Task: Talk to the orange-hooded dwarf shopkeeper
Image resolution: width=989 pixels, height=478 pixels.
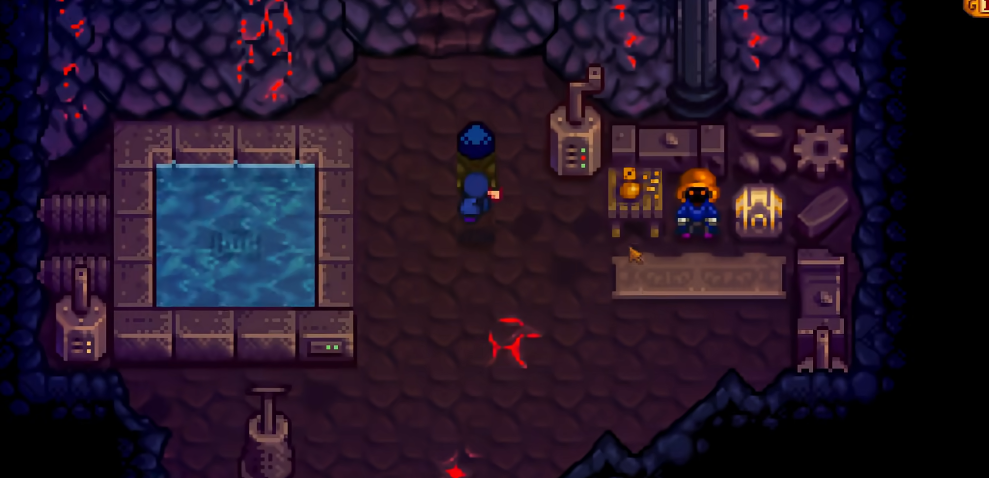Action: click(x=696, y=205)
